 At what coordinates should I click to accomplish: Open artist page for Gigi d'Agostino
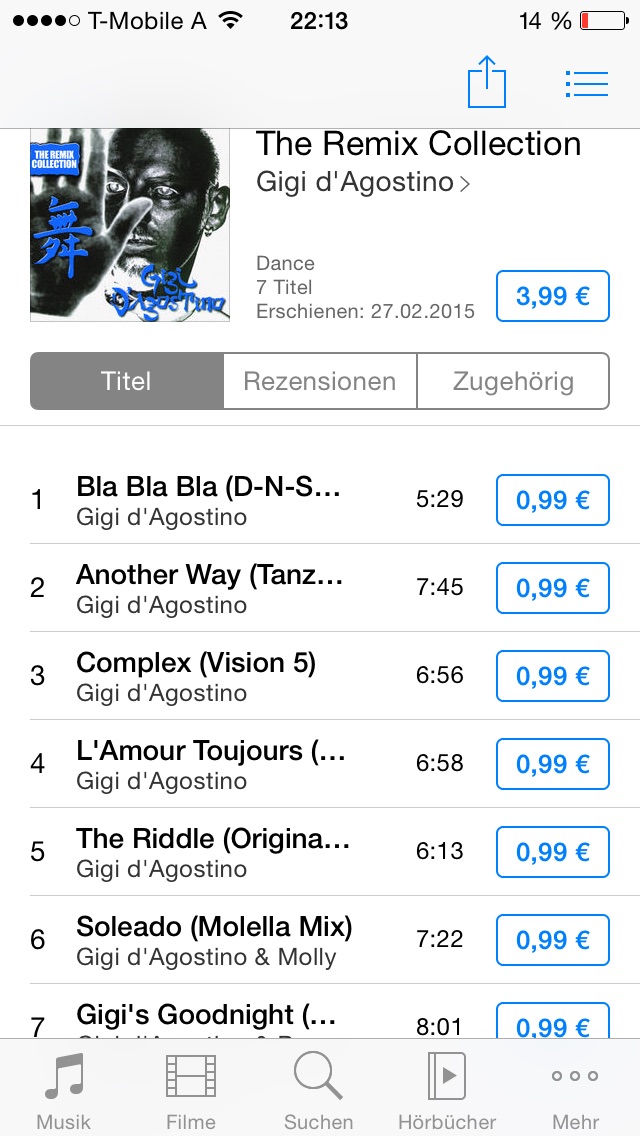pyautogui.click(x=362, y=183)
